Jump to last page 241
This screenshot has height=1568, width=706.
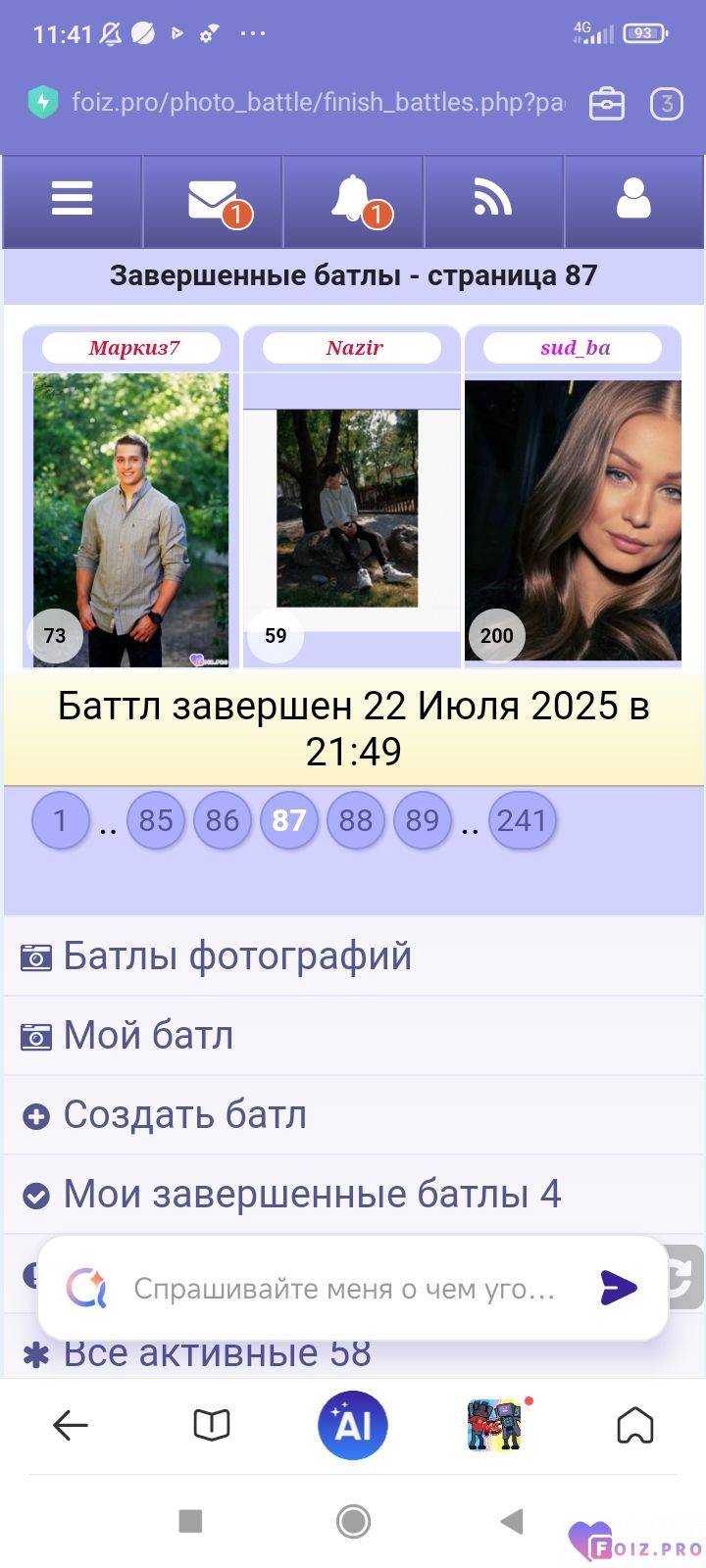pos(522,820)
